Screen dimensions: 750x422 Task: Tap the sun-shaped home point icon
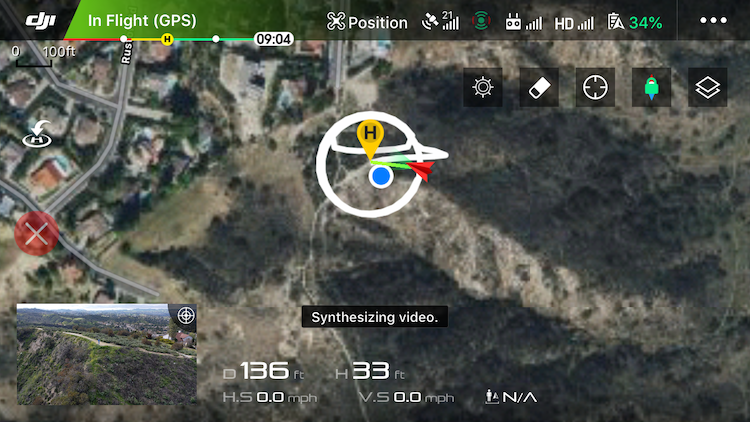[483, 88]
